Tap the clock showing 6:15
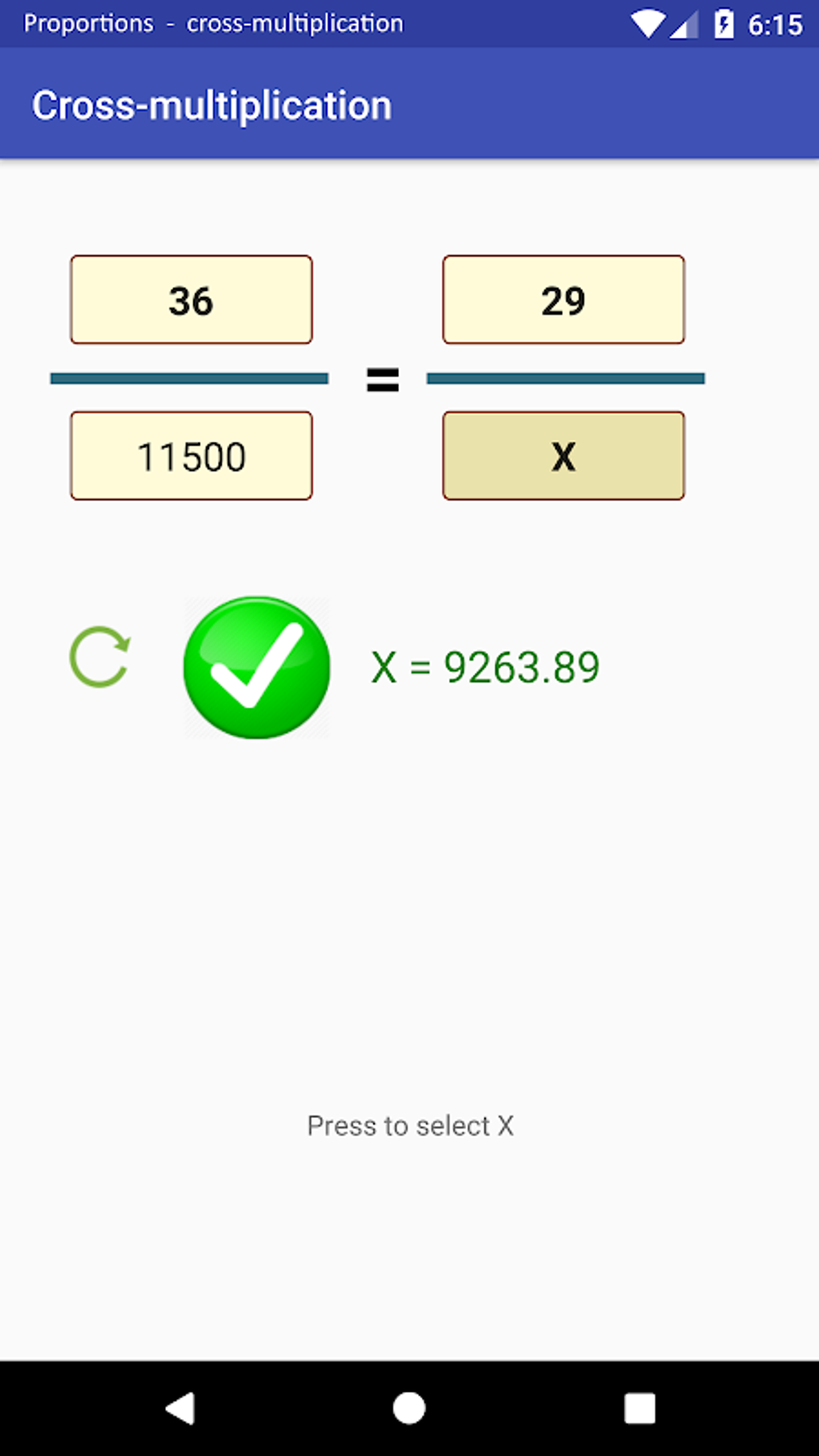819x1456 pixels. (775, 23)
